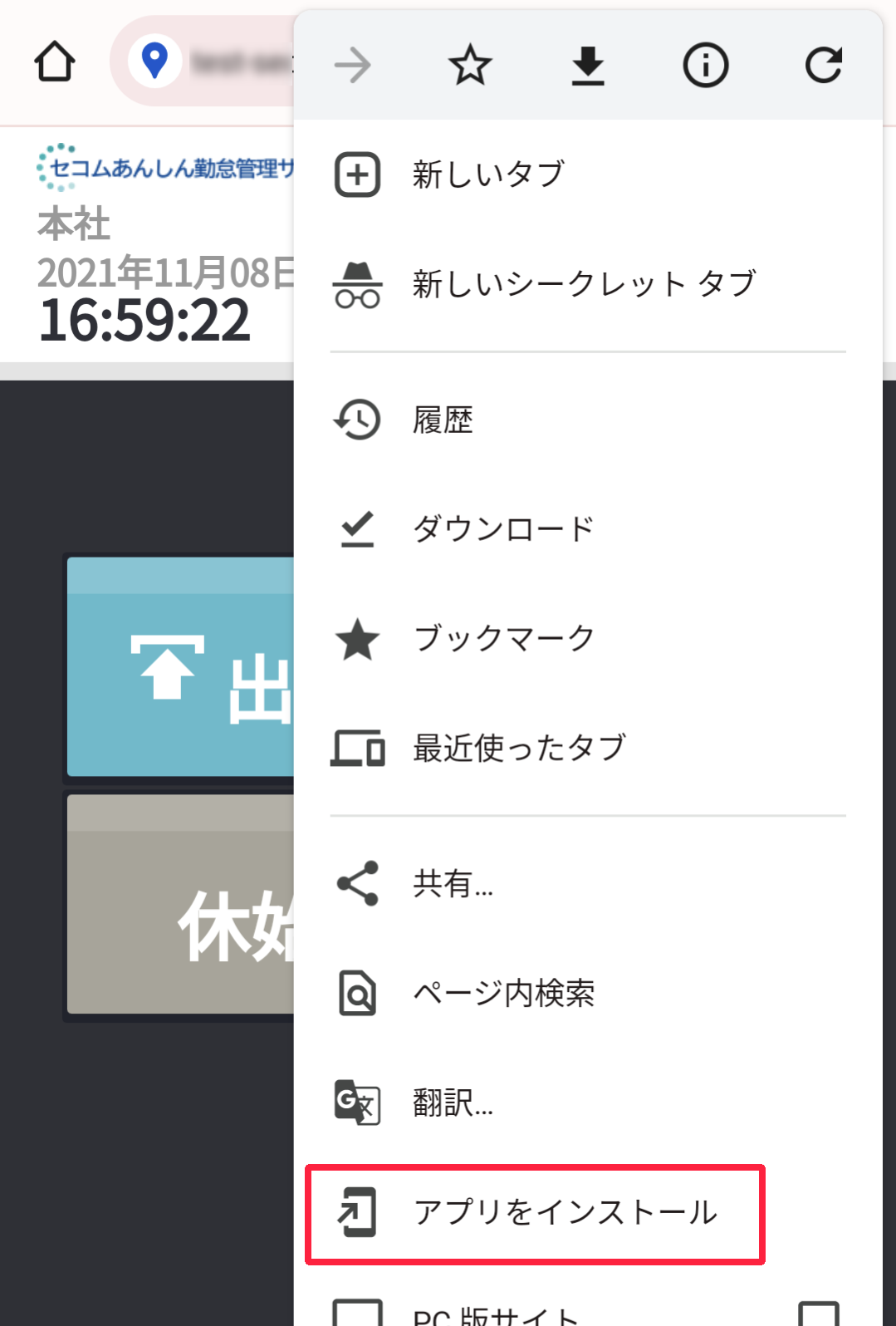Open ダウンロード list
896x1326 pixels.
click(503, 528)
